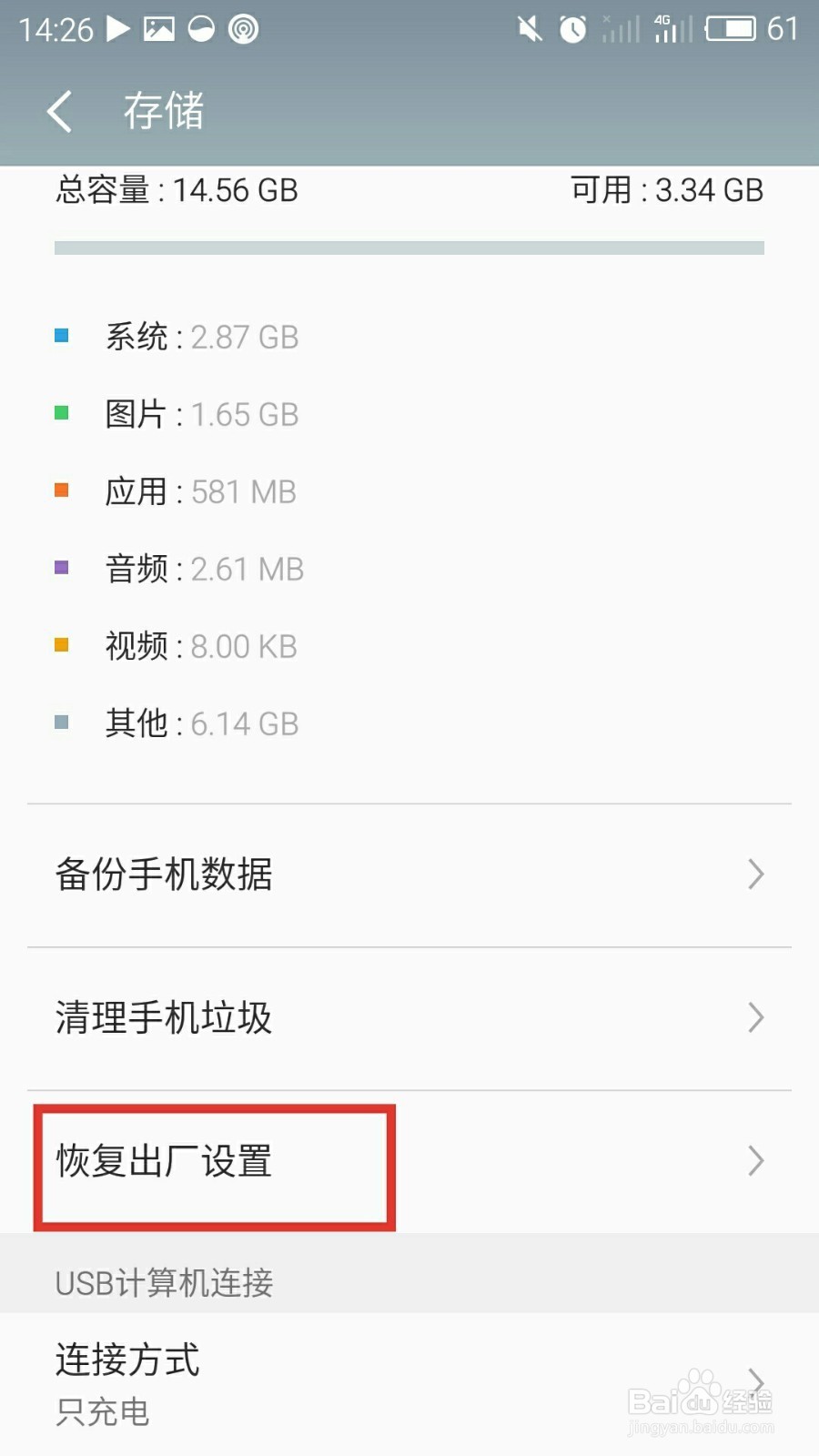Tap the storage usage progress bar
Image resolution: width=819 pixels, height=1456 pixels.
409,246
